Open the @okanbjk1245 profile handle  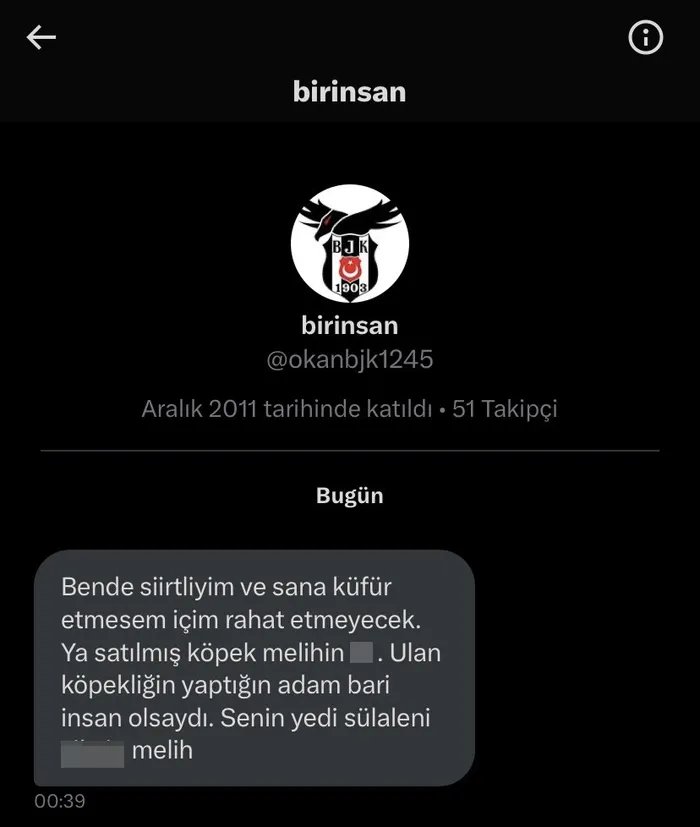(x=350, y=360)
